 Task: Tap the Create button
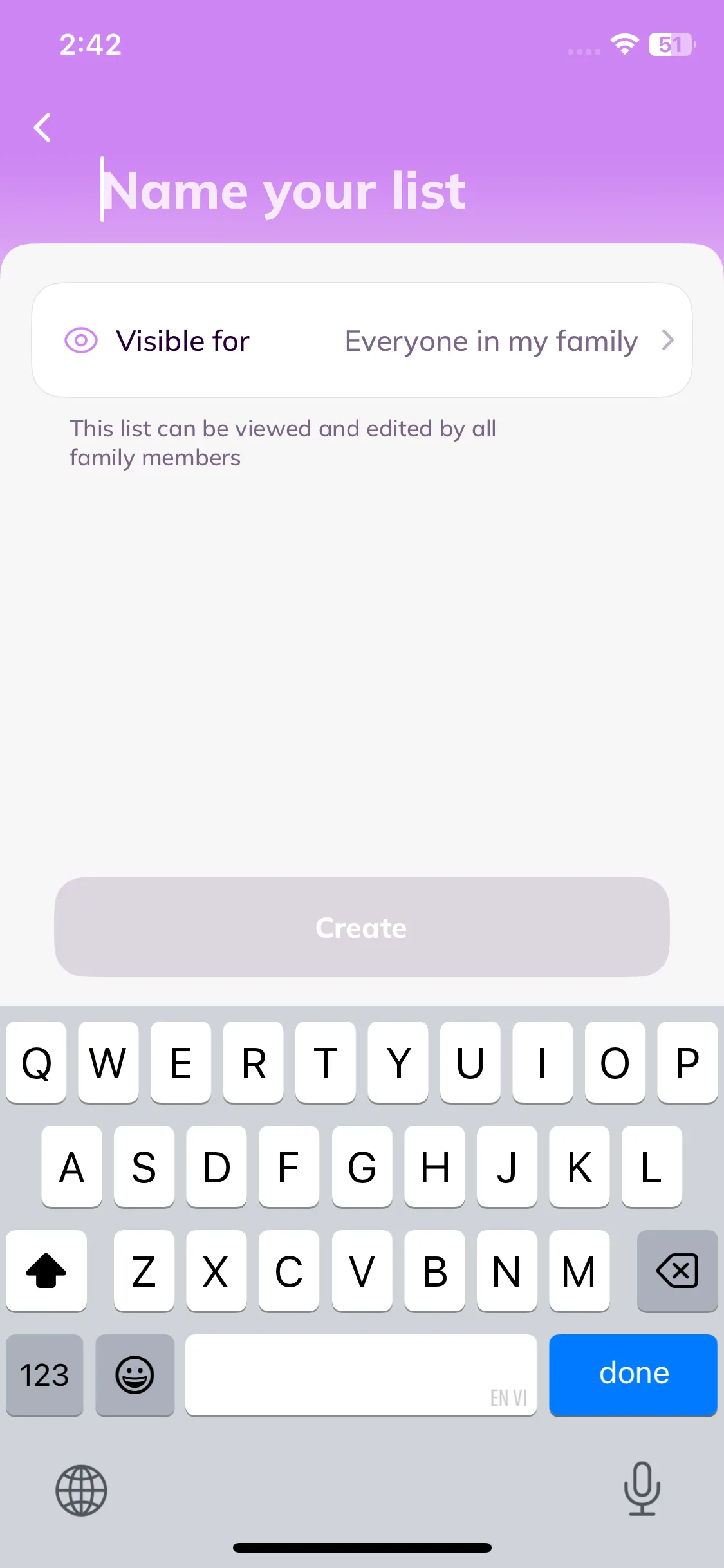(x=362, y=927)
